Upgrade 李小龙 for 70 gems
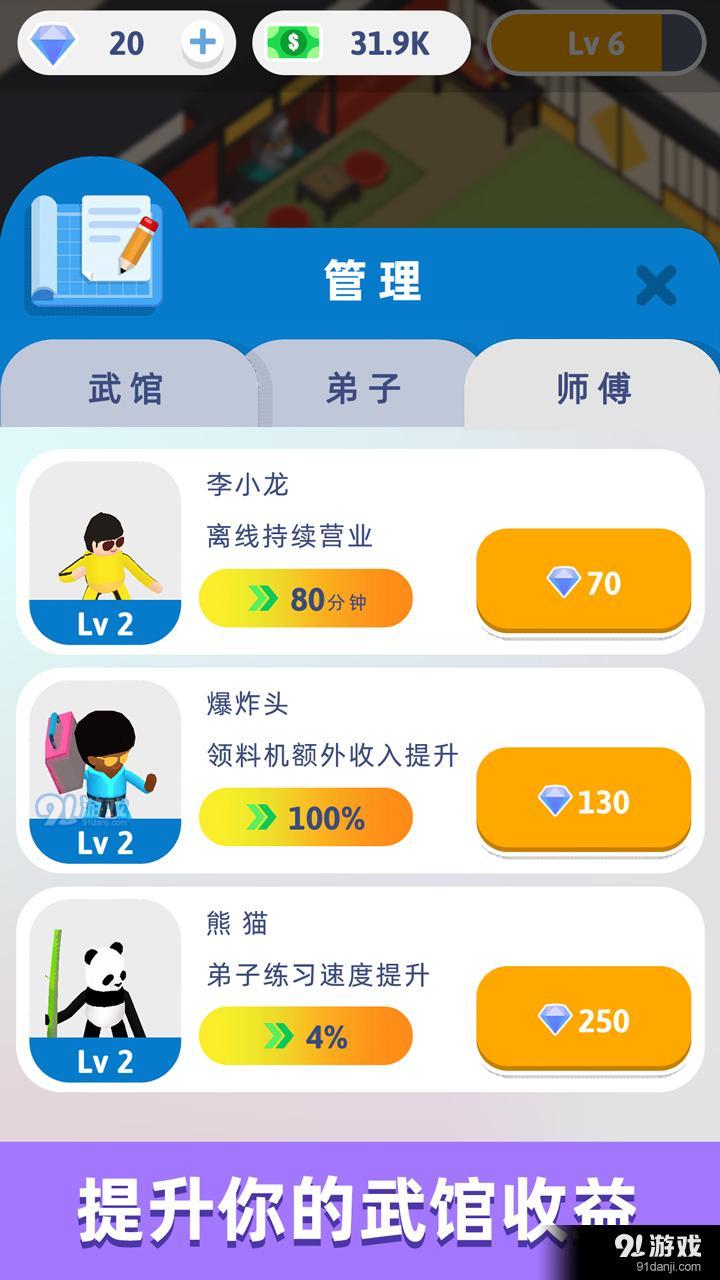 [583, 581]
